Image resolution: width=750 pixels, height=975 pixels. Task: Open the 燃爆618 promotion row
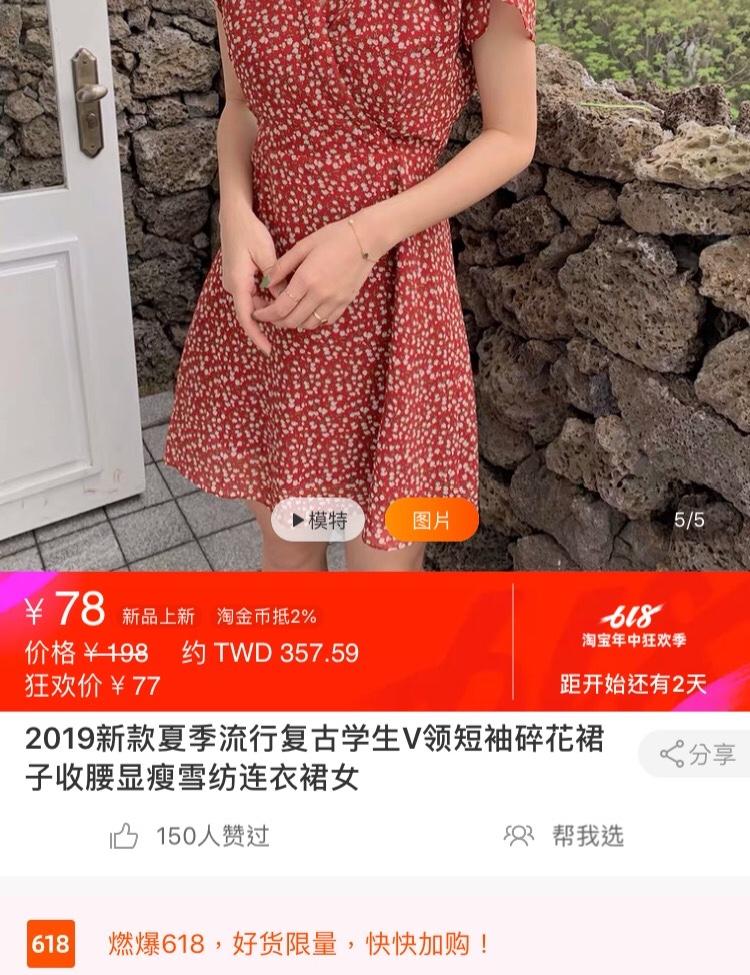pyautogui.click(x=300, y=943)
